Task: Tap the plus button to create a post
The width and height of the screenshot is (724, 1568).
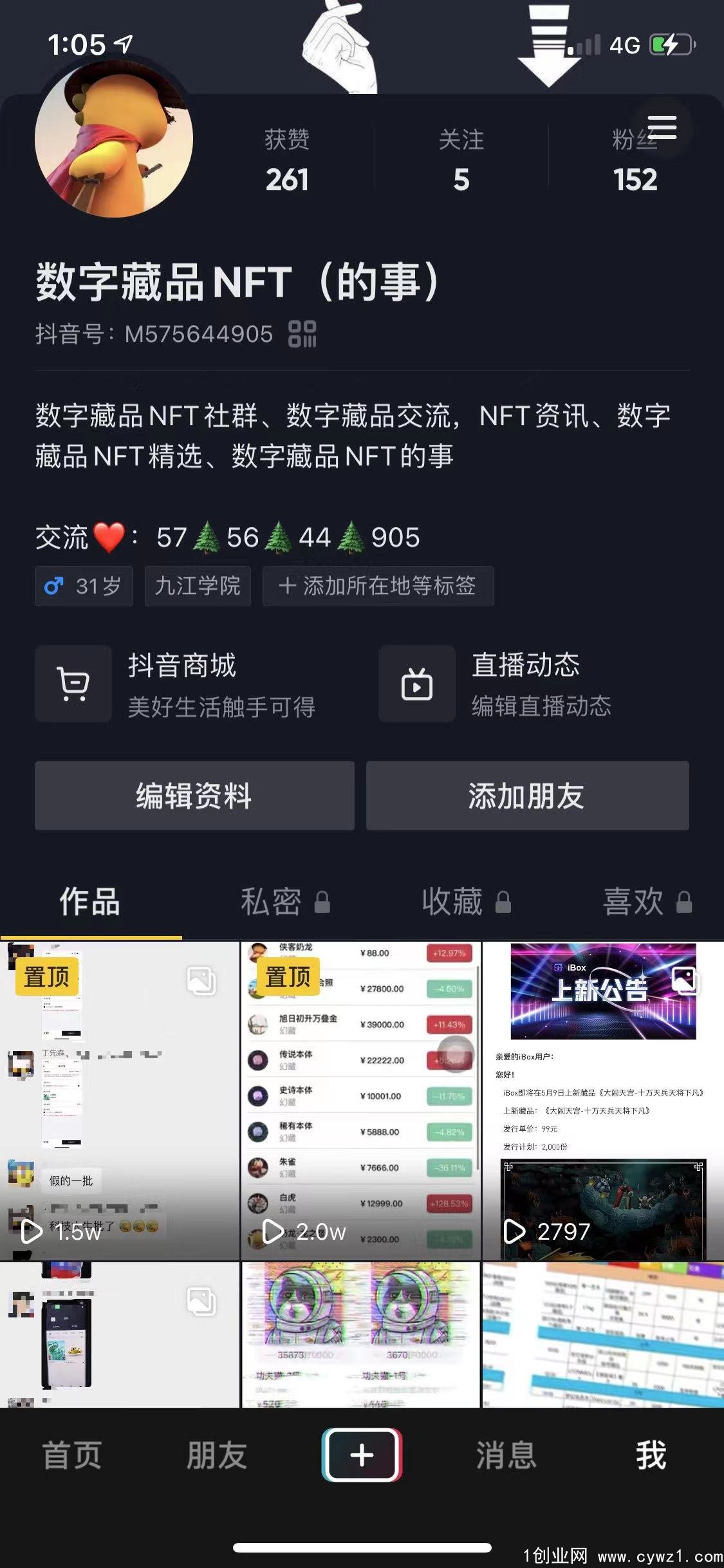Action: point(362,1455)
